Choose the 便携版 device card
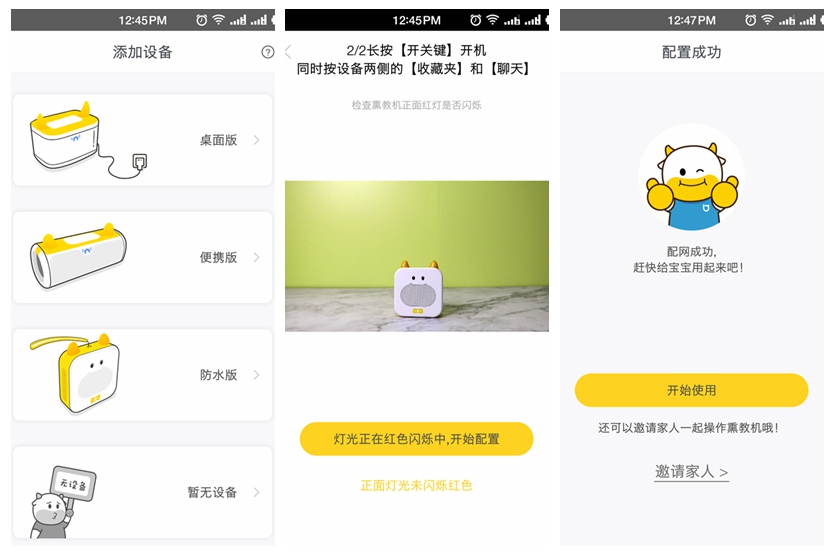Image resolution: width=835 pixels, height=556 pixels. pyautogui.click(x=142, y=257)
